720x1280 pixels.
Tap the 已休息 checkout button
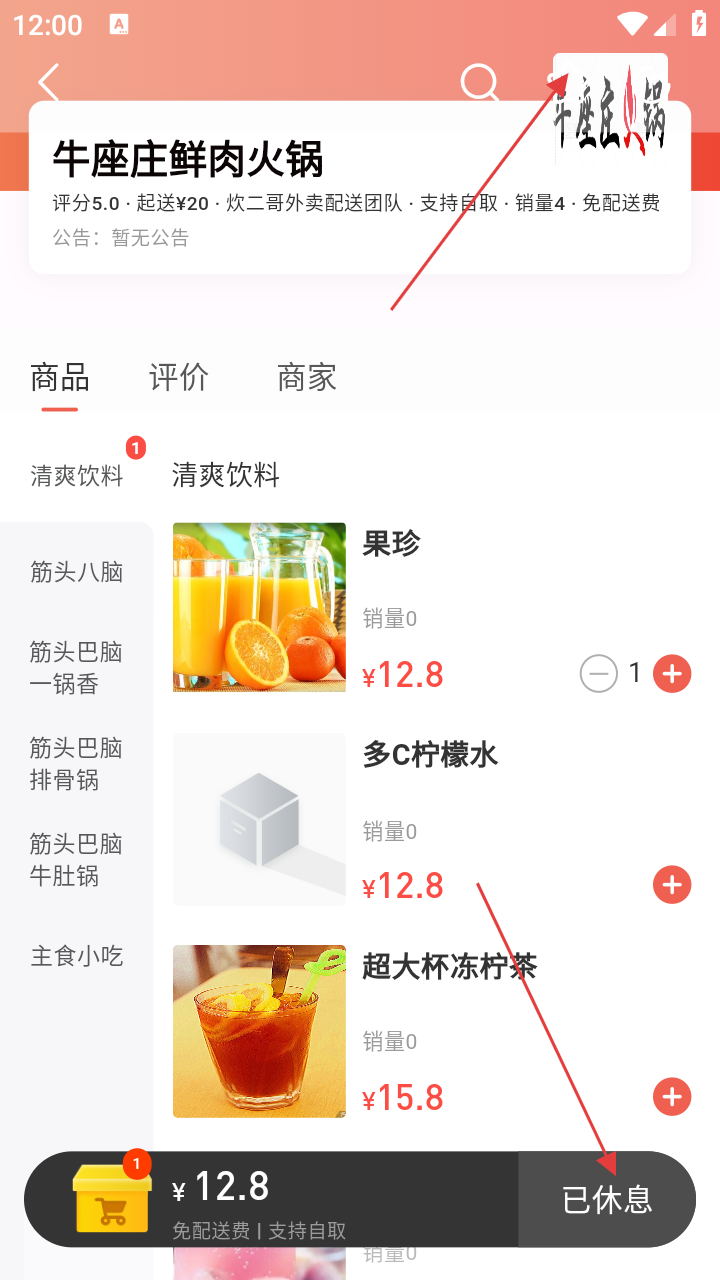(x=607, y=1199)
